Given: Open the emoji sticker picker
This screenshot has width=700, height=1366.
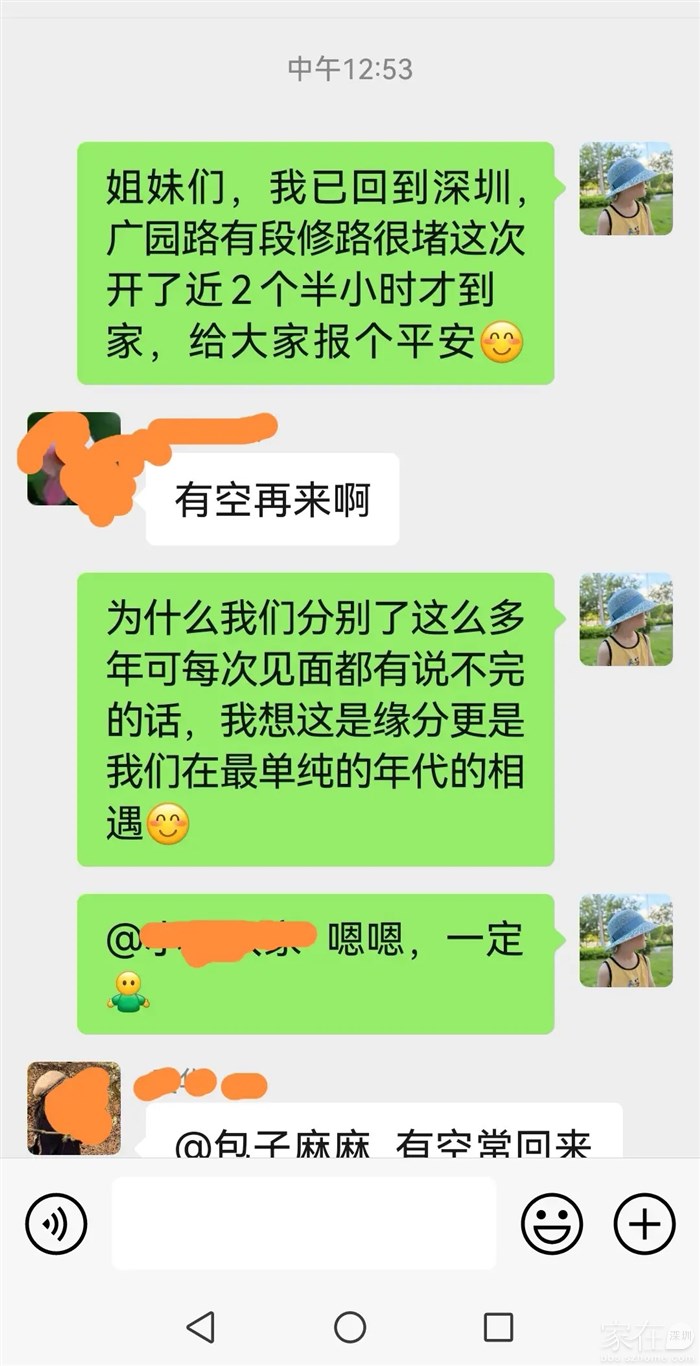Looking at the screenshot, I should coord(552,1223).
